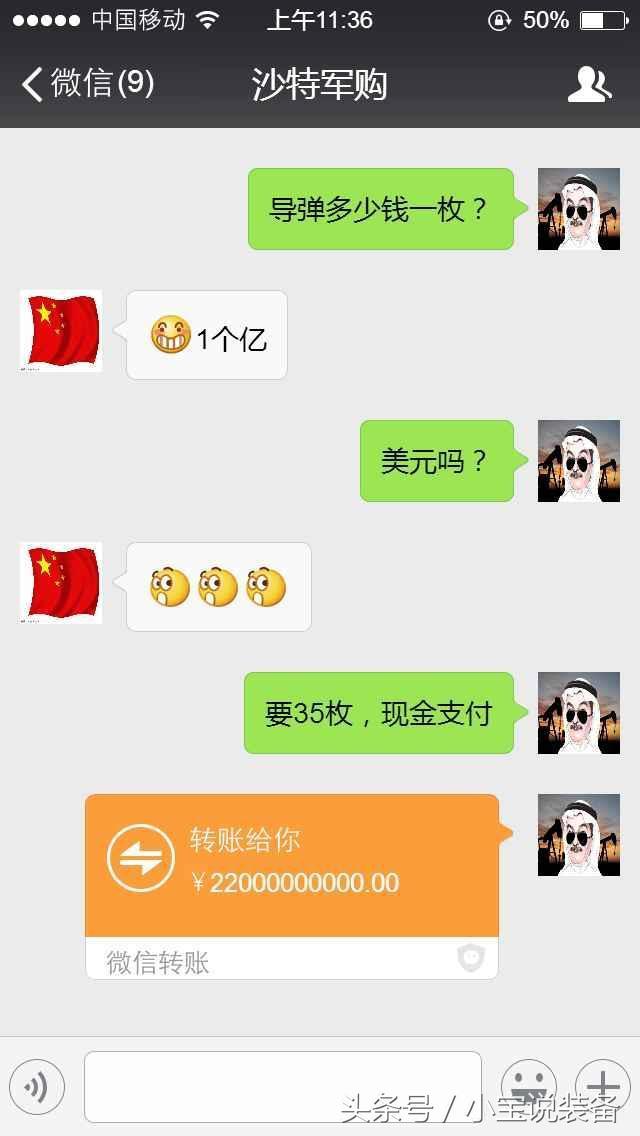
Task: Open the Chinese-flag avatar beside 1个亿
Action: pyautogui.click(x=61, y=331)
